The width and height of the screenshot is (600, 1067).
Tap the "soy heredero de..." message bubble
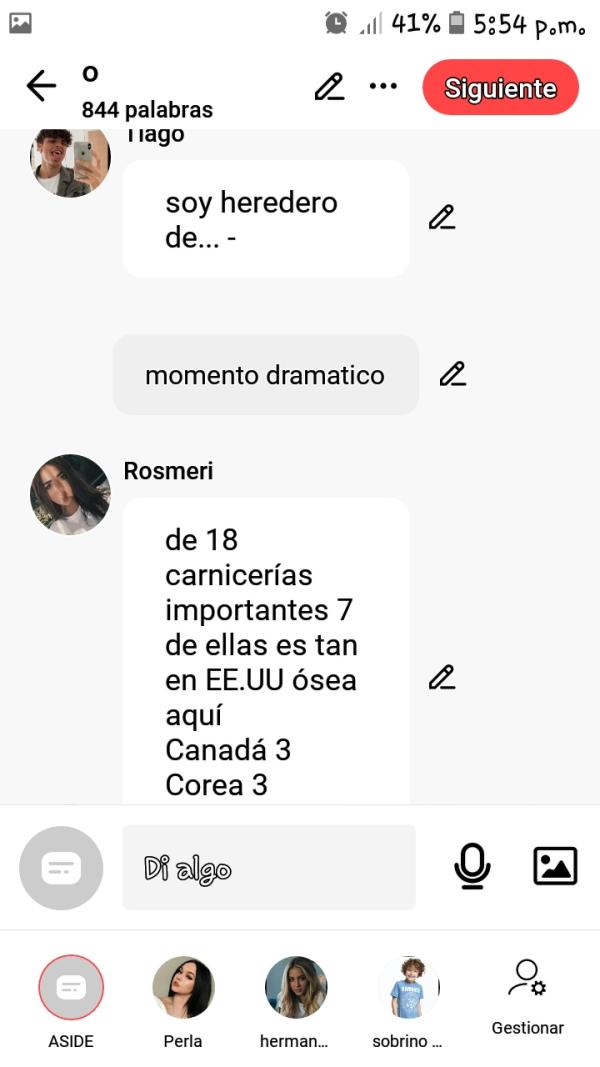(x=265, y=219)
